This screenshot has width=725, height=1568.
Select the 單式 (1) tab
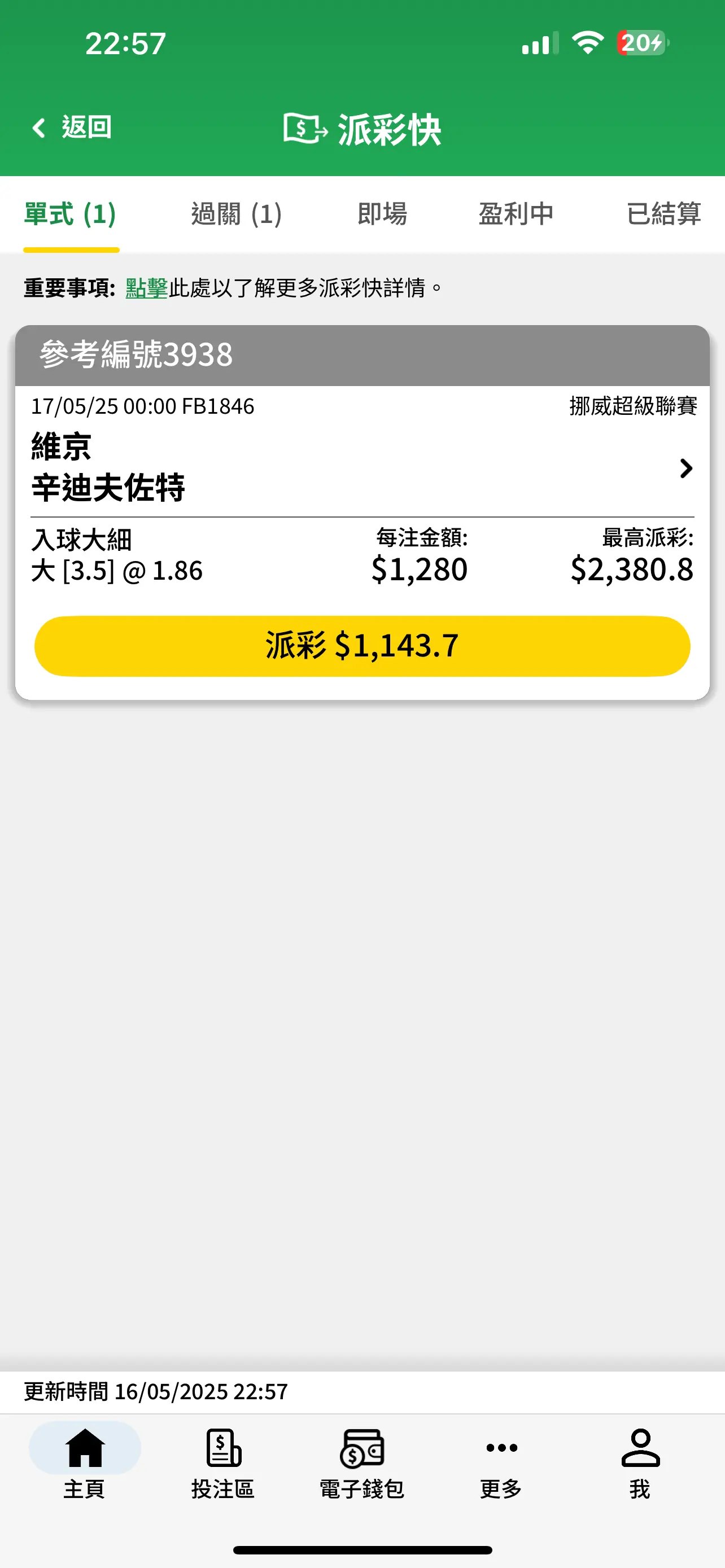pos(71,214)
